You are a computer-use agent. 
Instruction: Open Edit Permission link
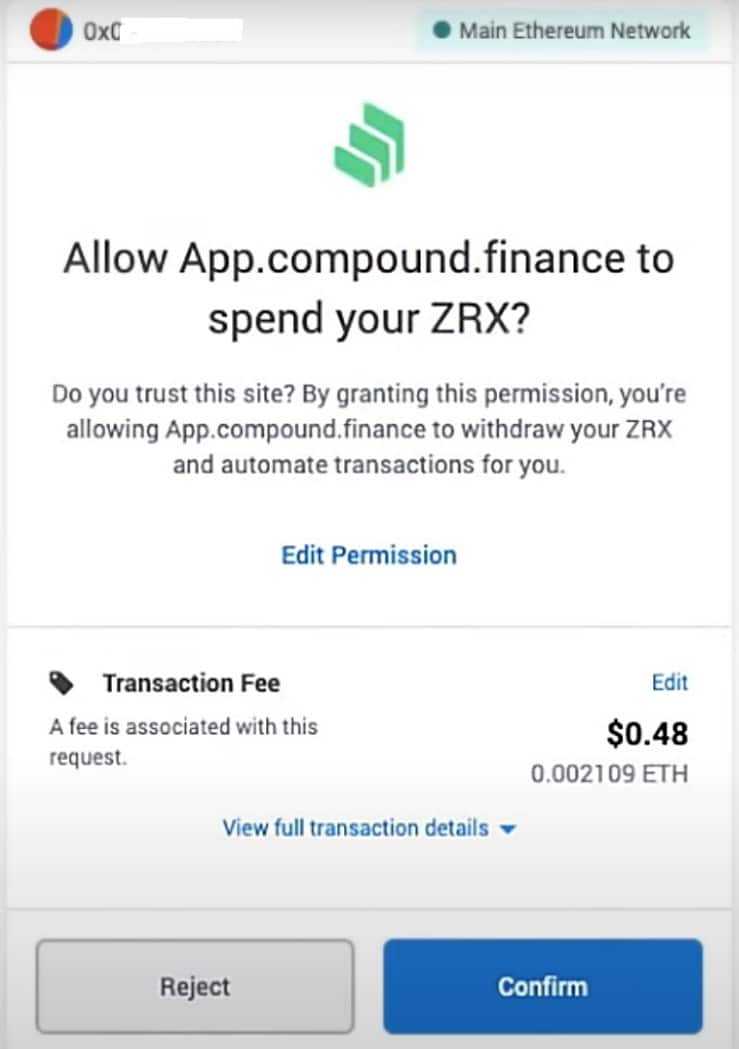point(369,555)
